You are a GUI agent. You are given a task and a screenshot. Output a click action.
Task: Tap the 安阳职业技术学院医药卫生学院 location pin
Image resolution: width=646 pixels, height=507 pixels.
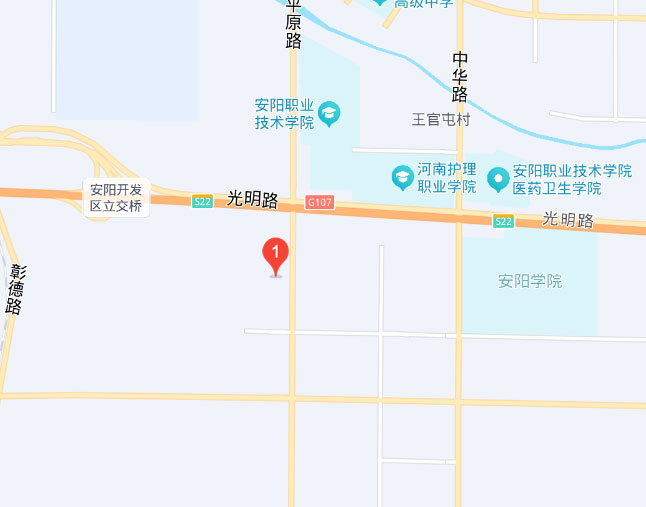[x=497, y=179]
